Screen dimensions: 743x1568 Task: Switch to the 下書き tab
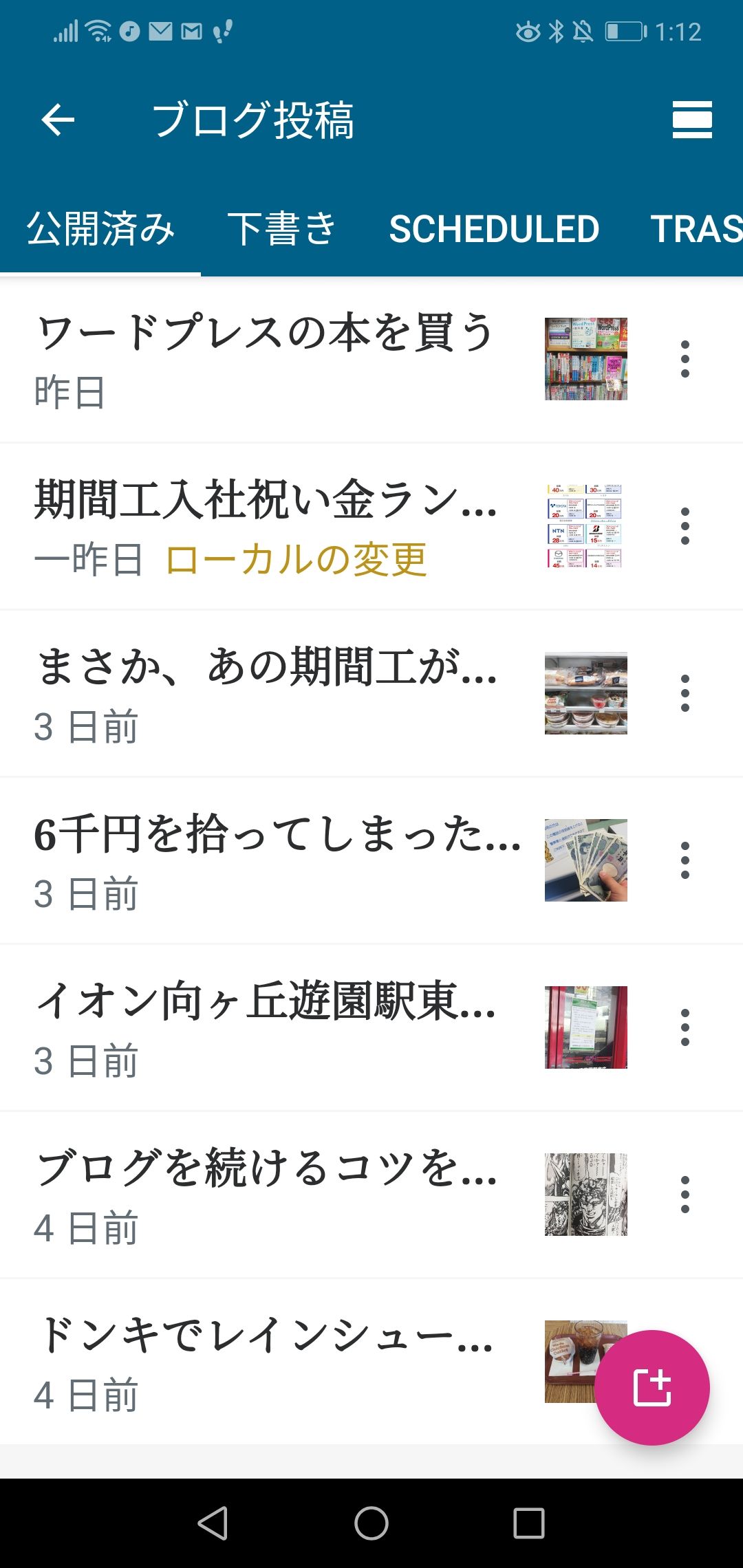click(281, 229)
